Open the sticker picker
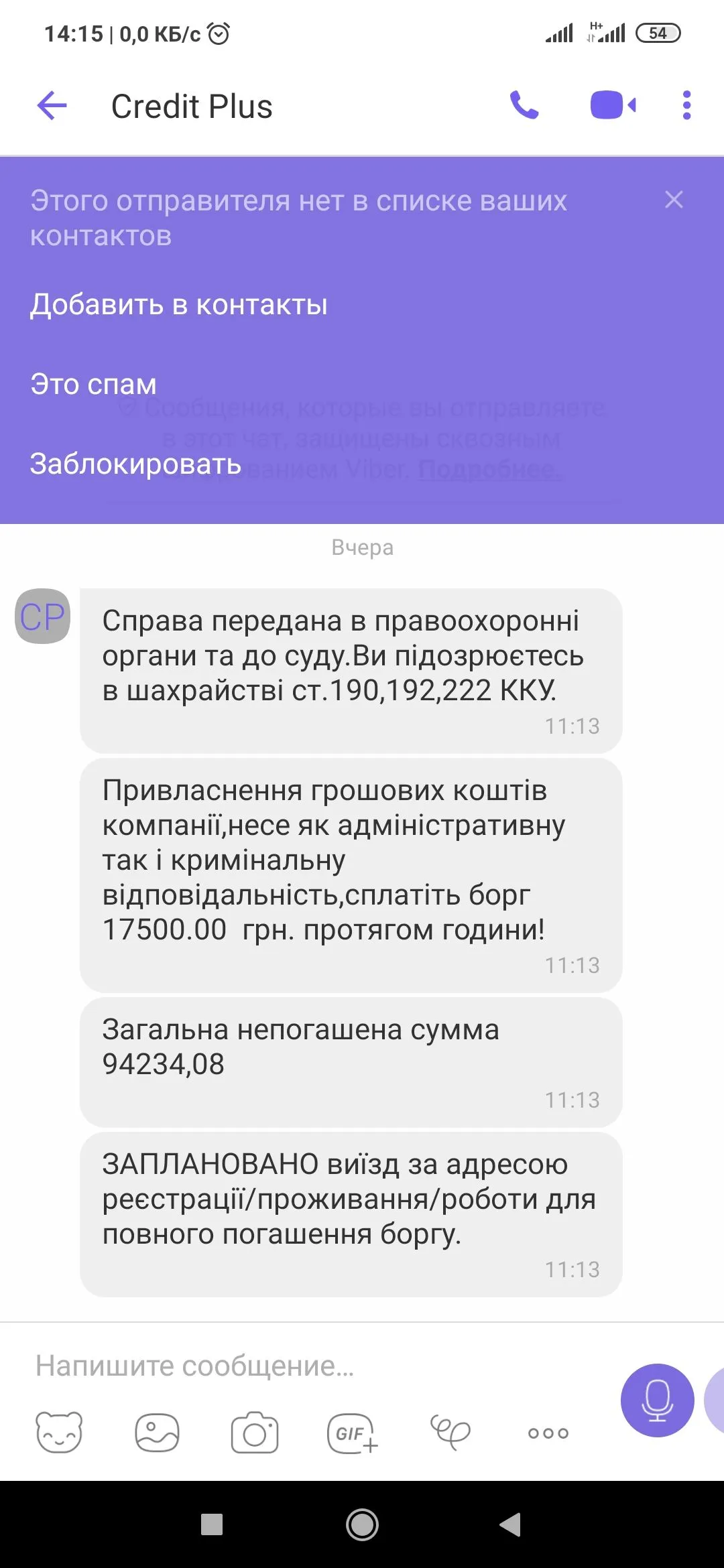Screen dimensions: 724x1568 point(59,1433)
